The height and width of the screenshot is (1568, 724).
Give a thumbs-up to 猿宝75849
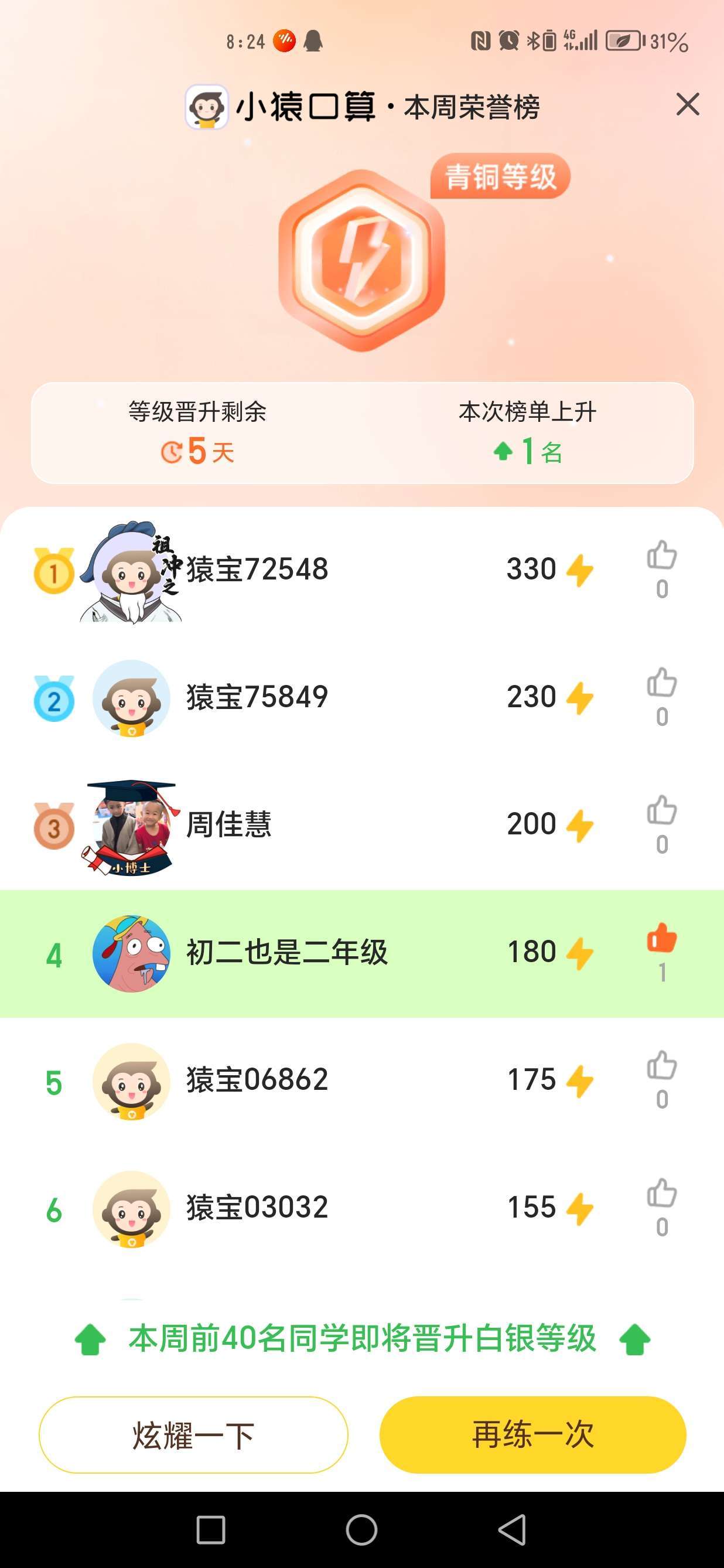point(661,684)
